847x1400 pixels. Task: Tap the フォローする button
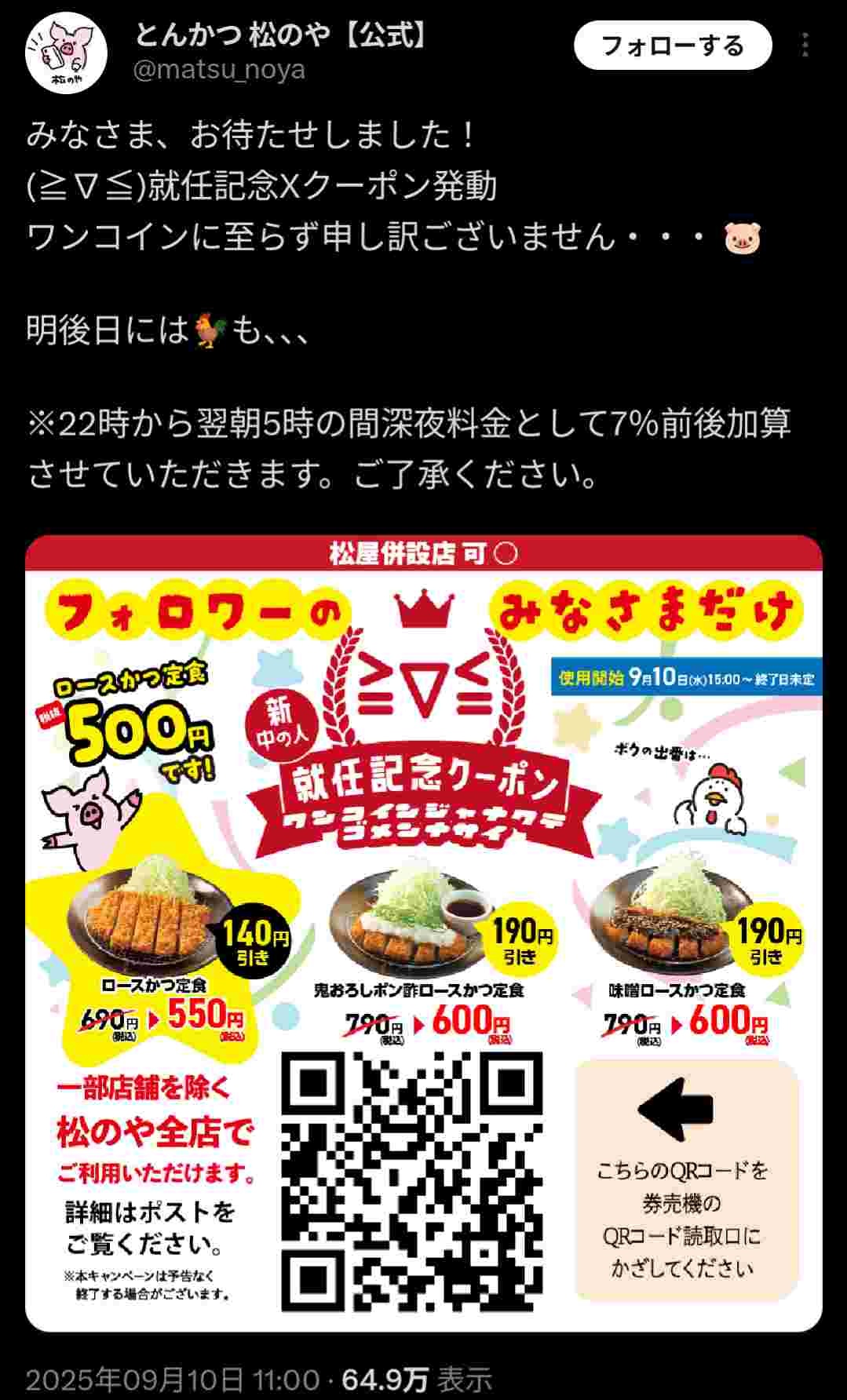(x=672, y=46)
